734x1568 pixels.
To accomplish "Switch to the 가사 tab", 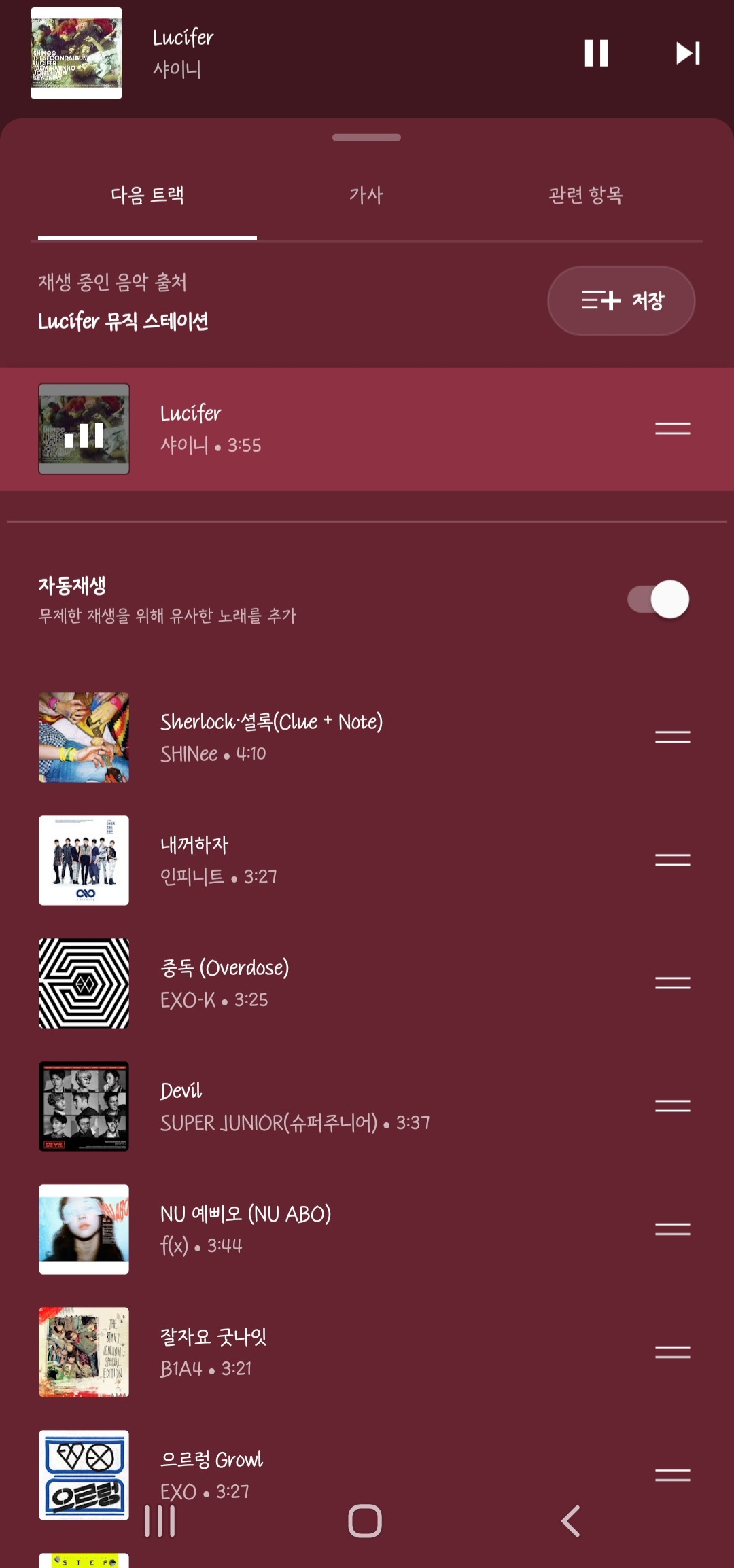I will coord(366,196).
